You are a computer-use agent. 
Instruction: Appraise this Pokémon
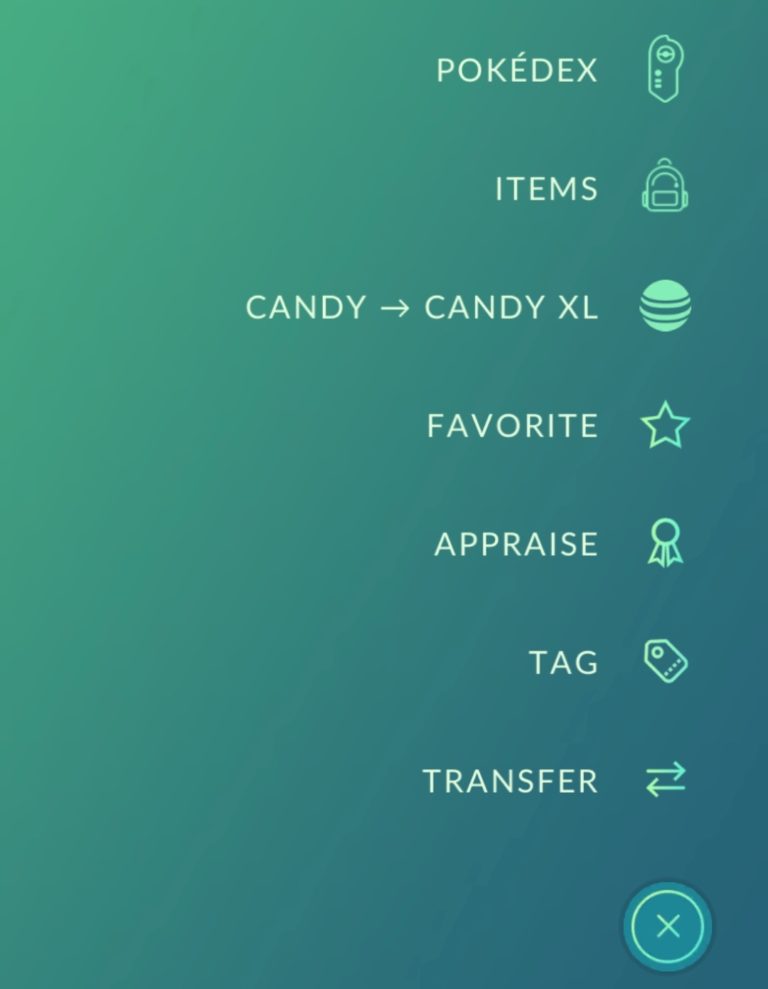click(x=664, y=544)
